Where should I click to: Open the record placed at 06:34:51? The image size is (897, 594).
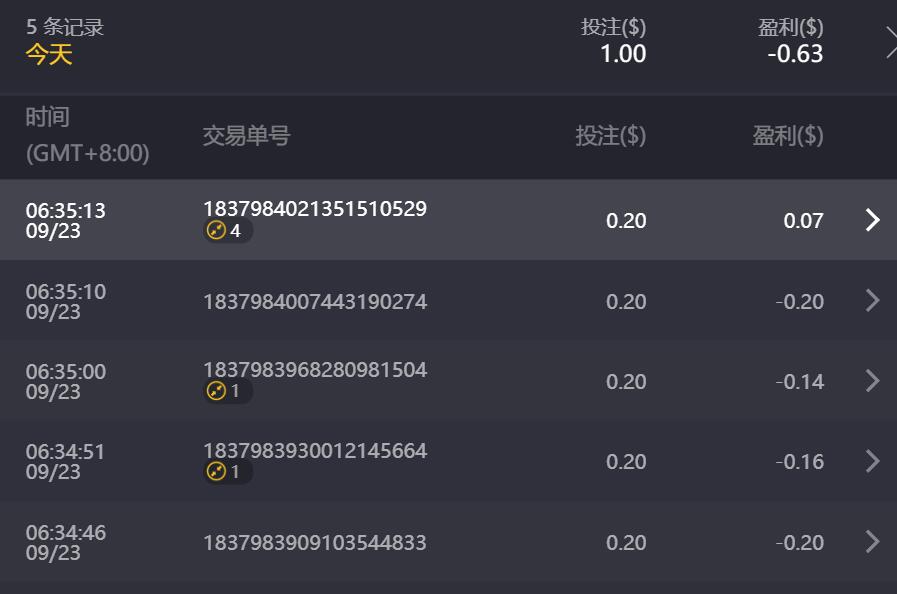872,461
